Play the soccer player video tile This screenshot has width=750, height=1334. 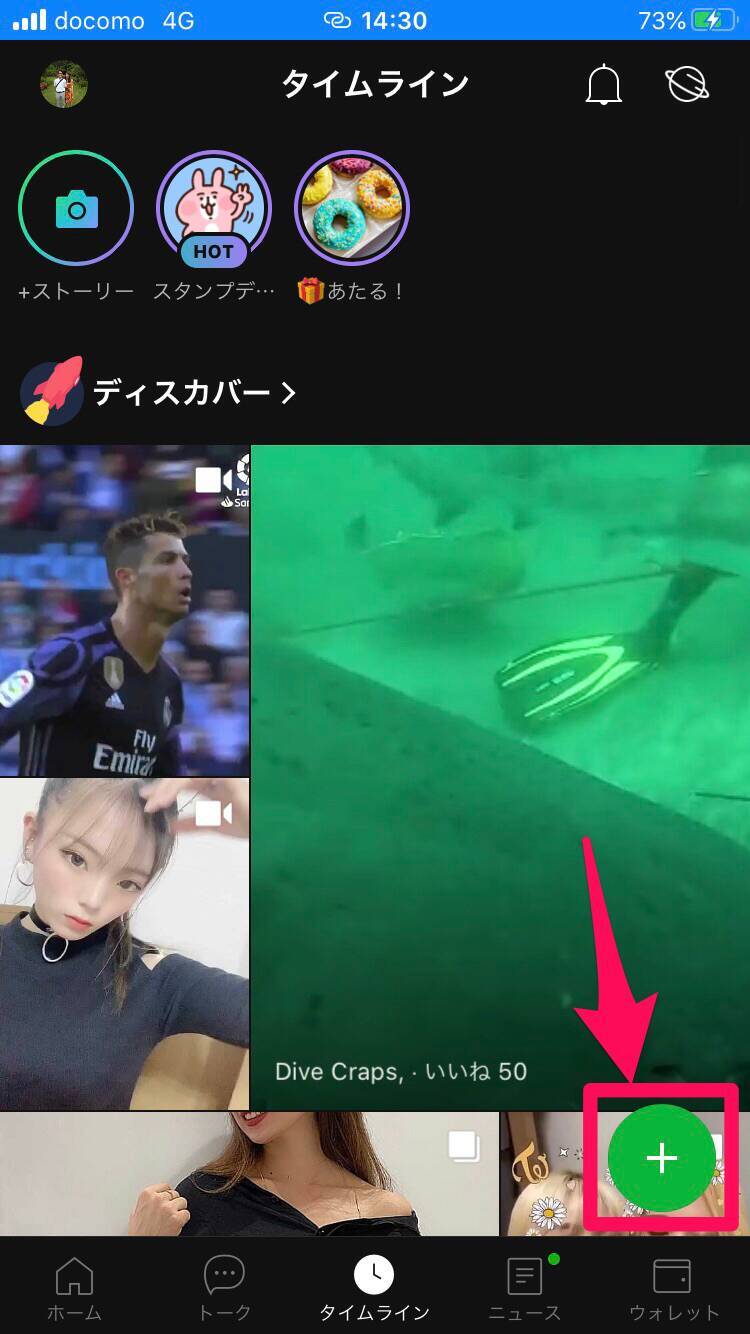click(x=124, y=610)
